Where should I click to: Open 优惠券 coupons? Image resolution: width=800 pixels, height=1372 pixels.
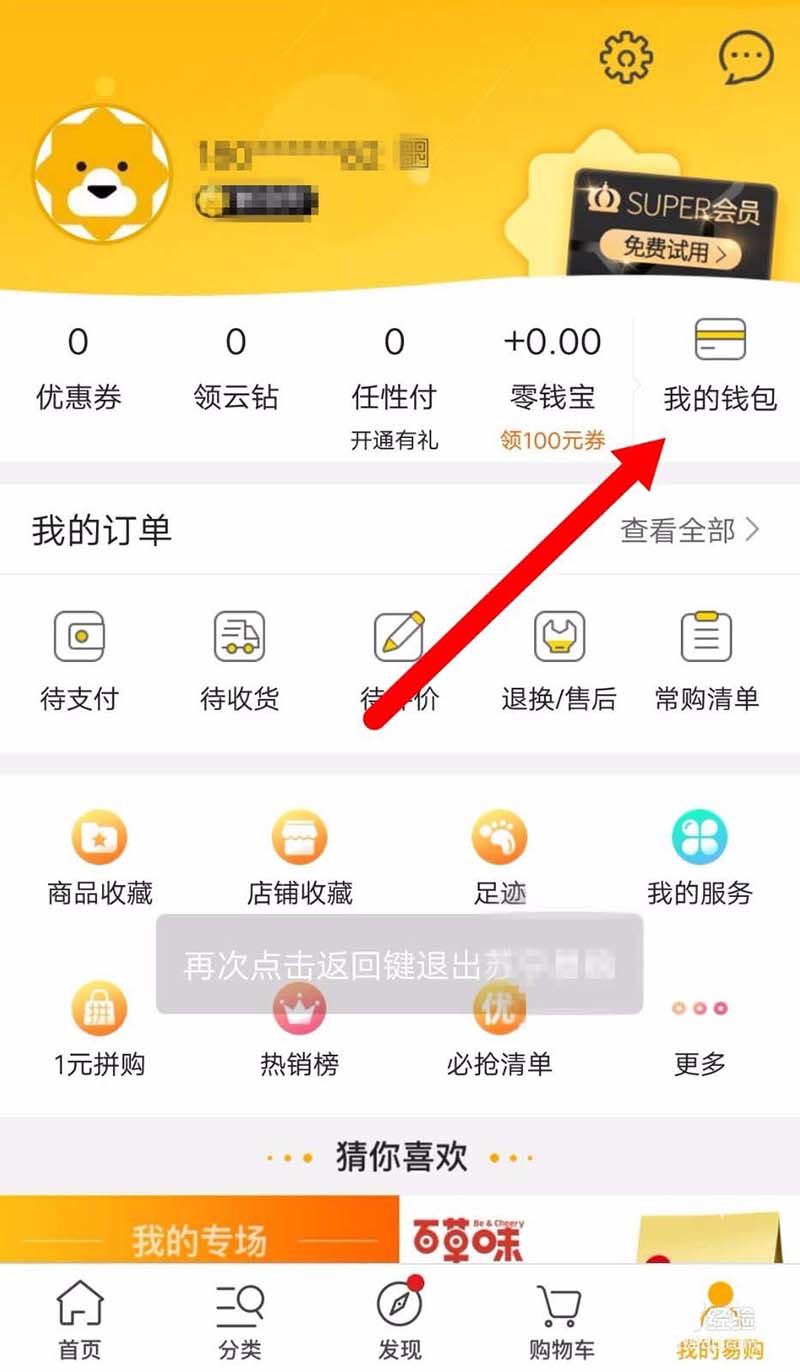pos(78,370)
